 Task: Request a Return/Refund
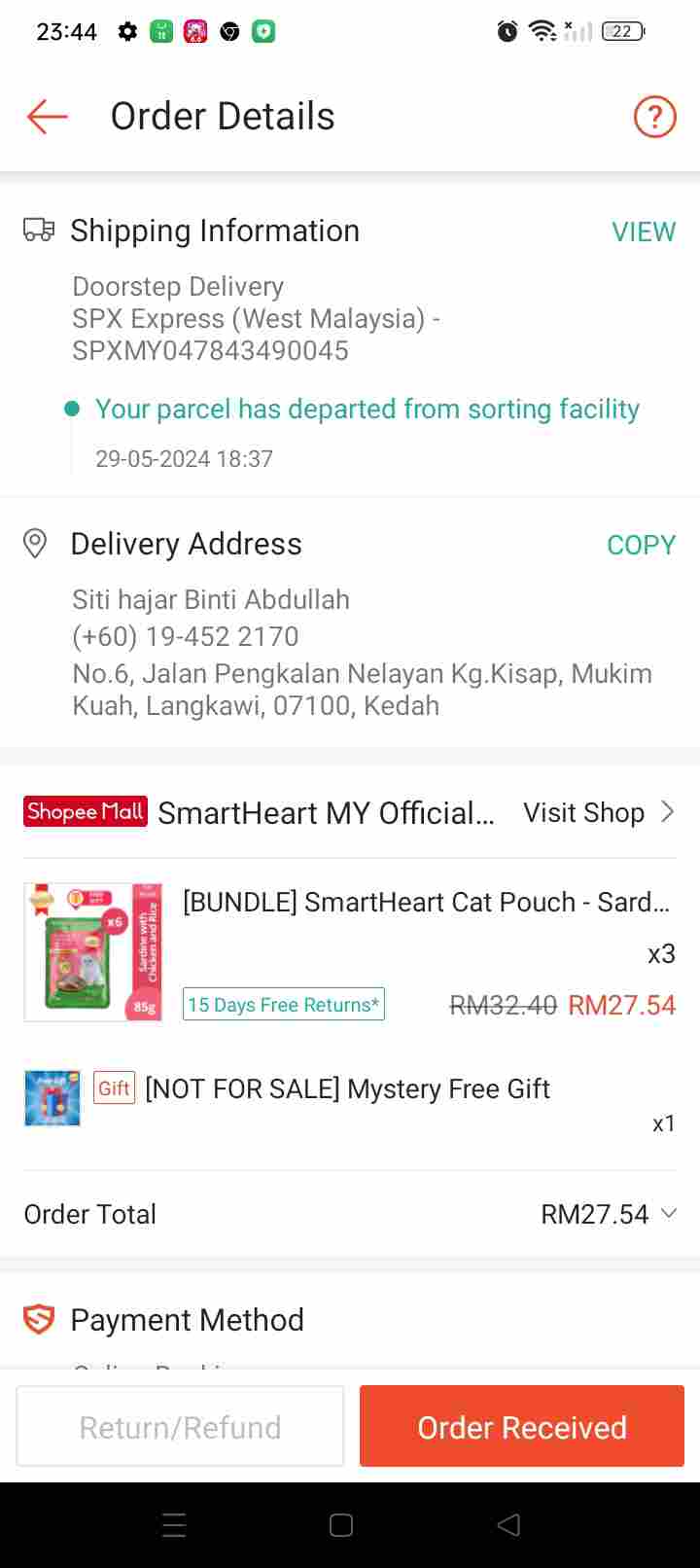tap(180, 1427)
